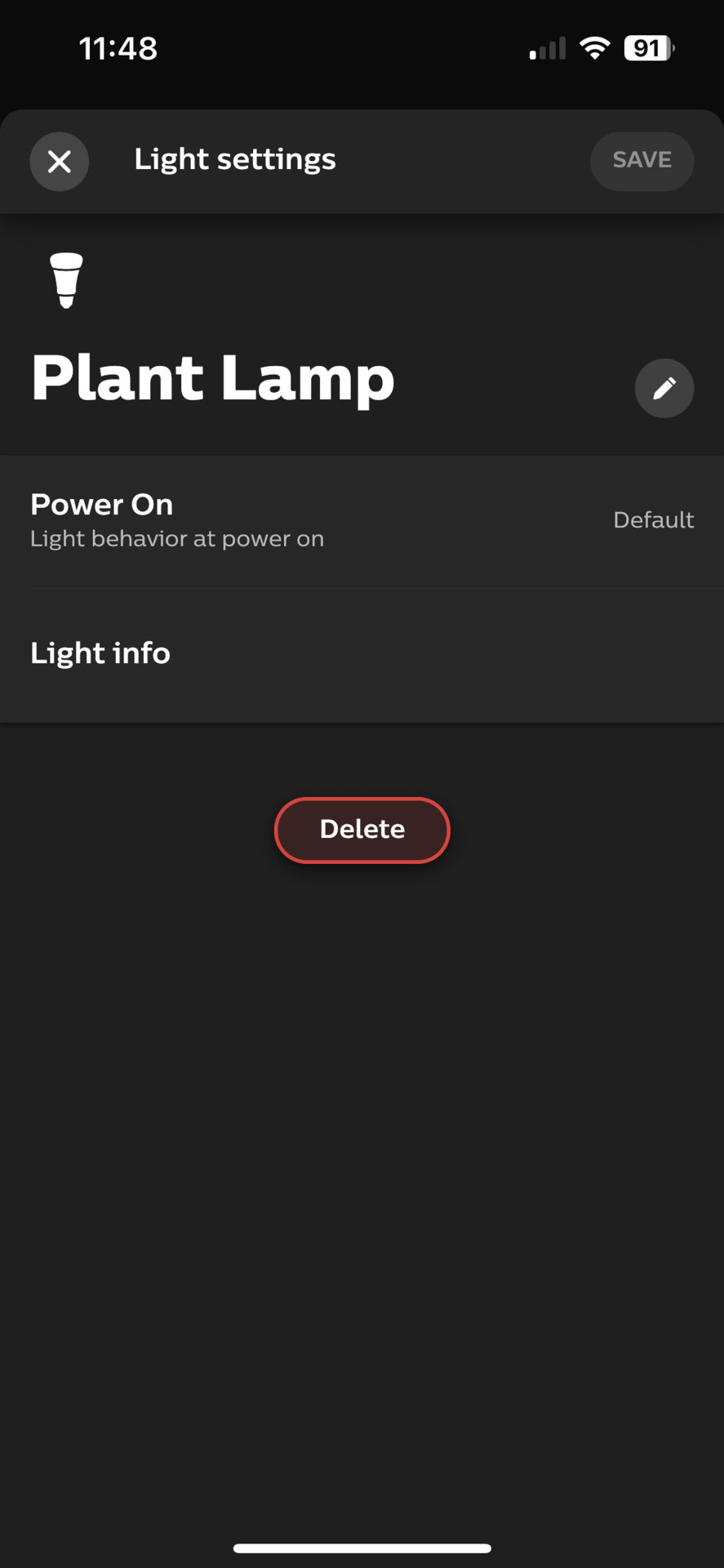Delete the Plant Lamp light
724x1568 pixels.
pyautogui.click(x=362, y=830)
